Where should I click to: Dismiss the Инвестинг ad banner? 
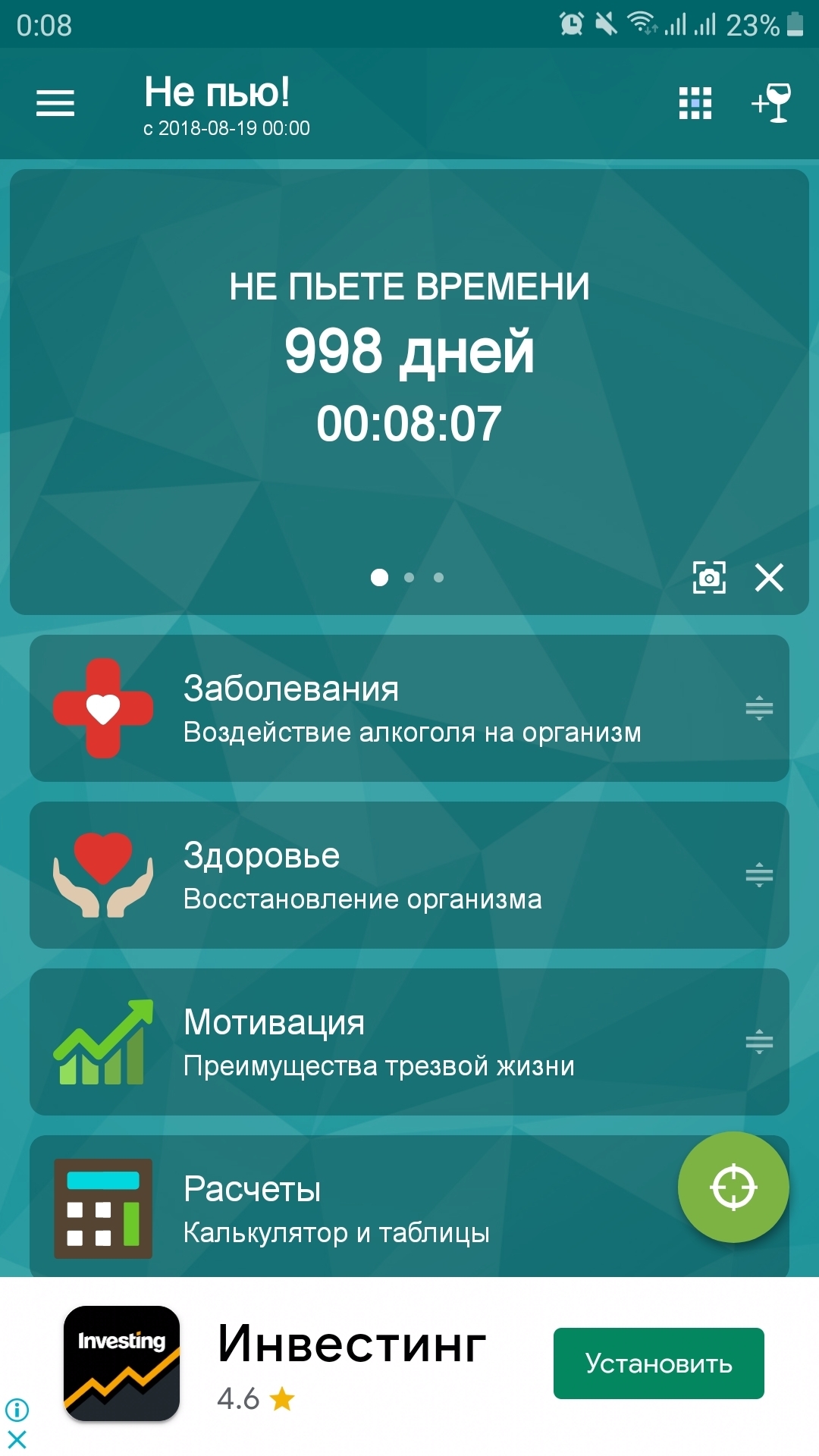point(17,1439)
